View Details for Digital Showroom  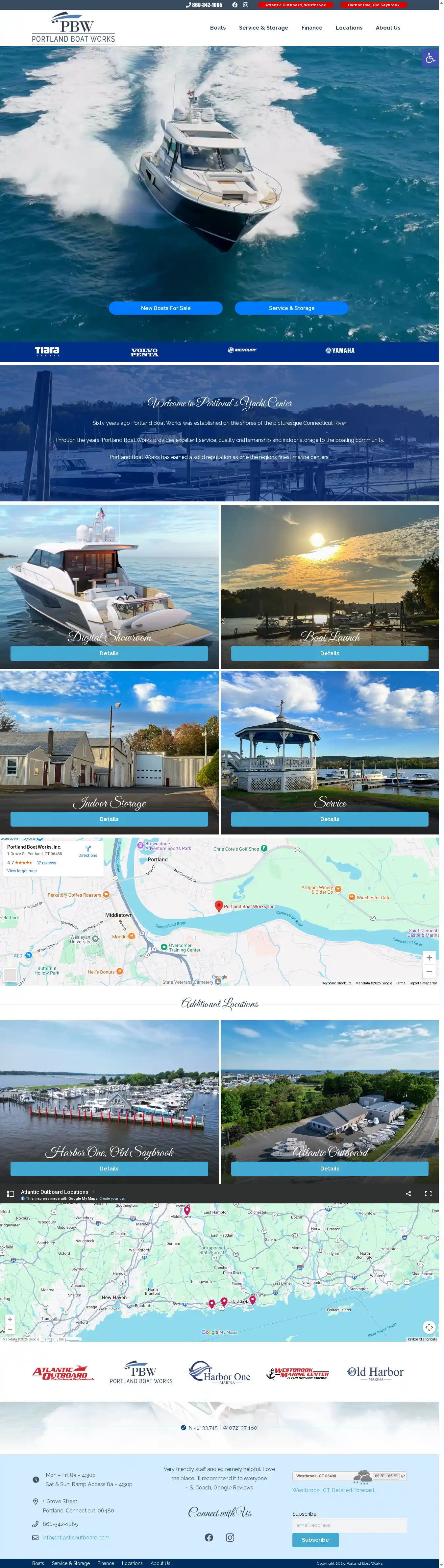point(109,653)
